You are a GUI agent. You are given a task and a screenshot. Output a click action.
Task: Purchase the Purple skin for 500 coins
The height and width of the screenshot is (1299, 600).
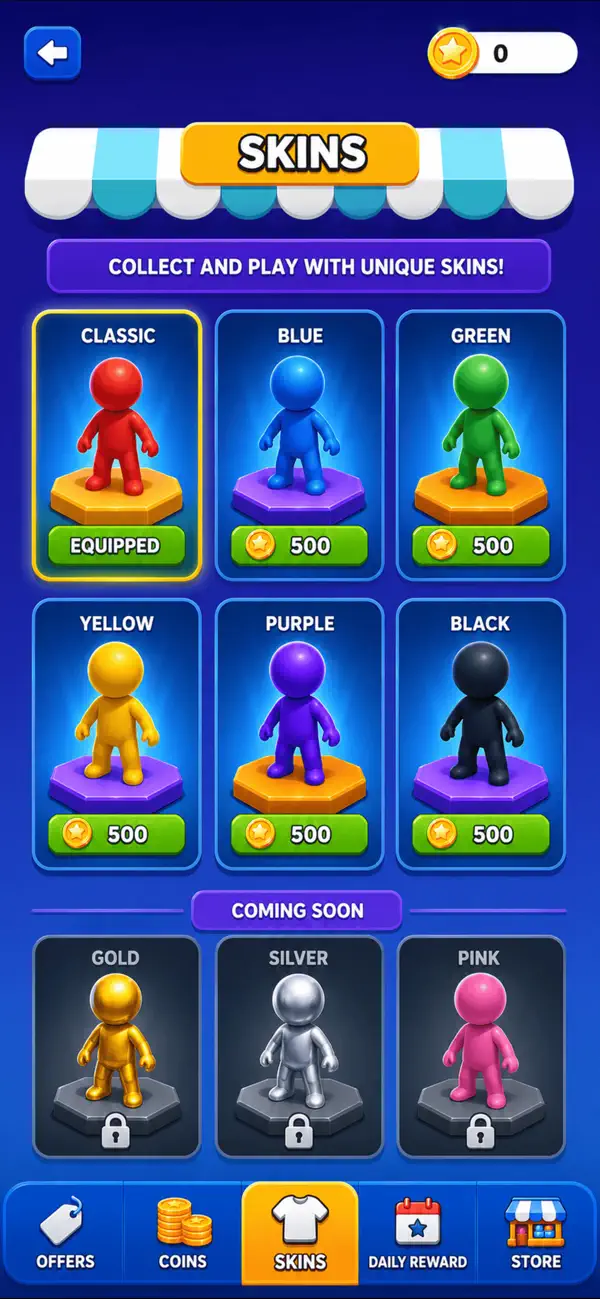(299, 834)
